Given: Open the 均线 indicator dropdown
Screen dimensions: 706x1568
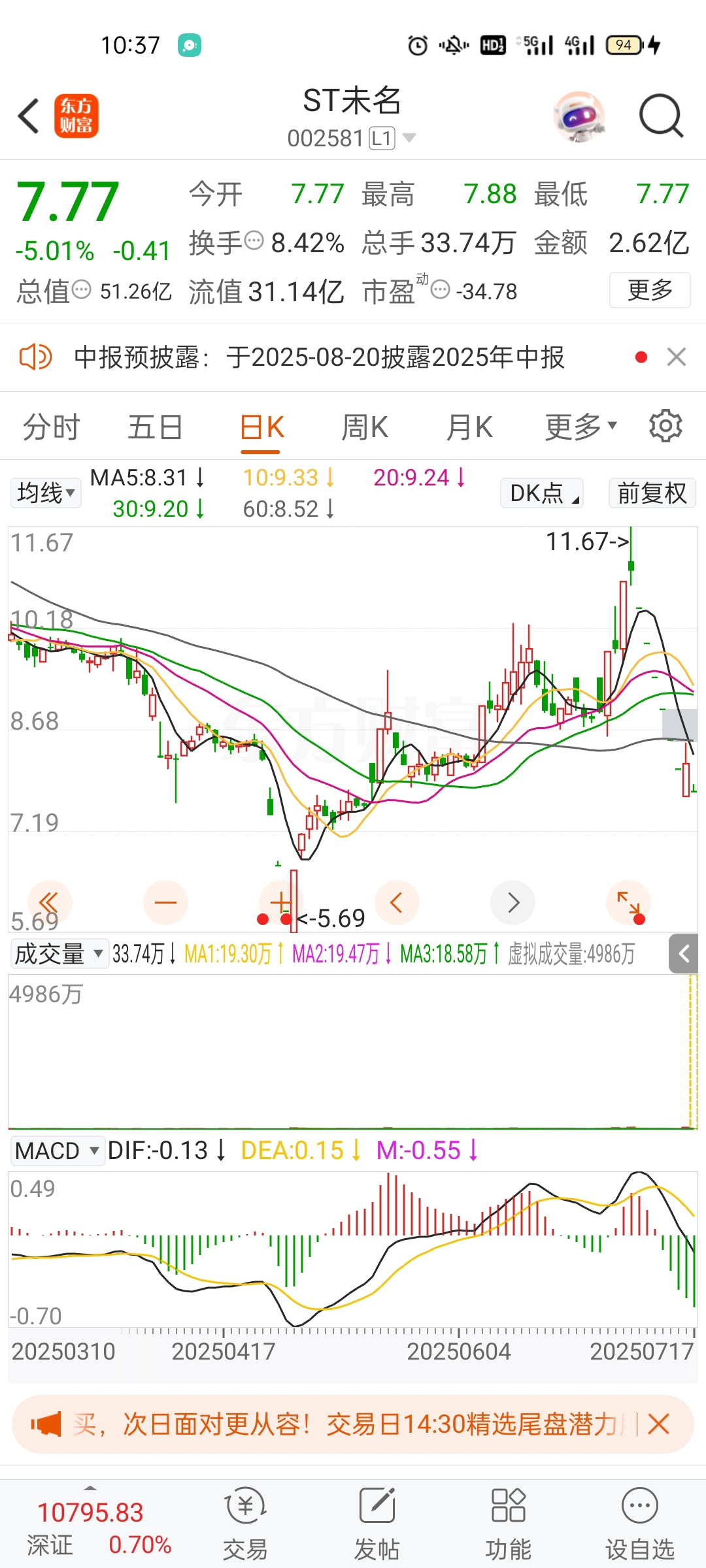Looking at the screenshot, I should 46,493.
